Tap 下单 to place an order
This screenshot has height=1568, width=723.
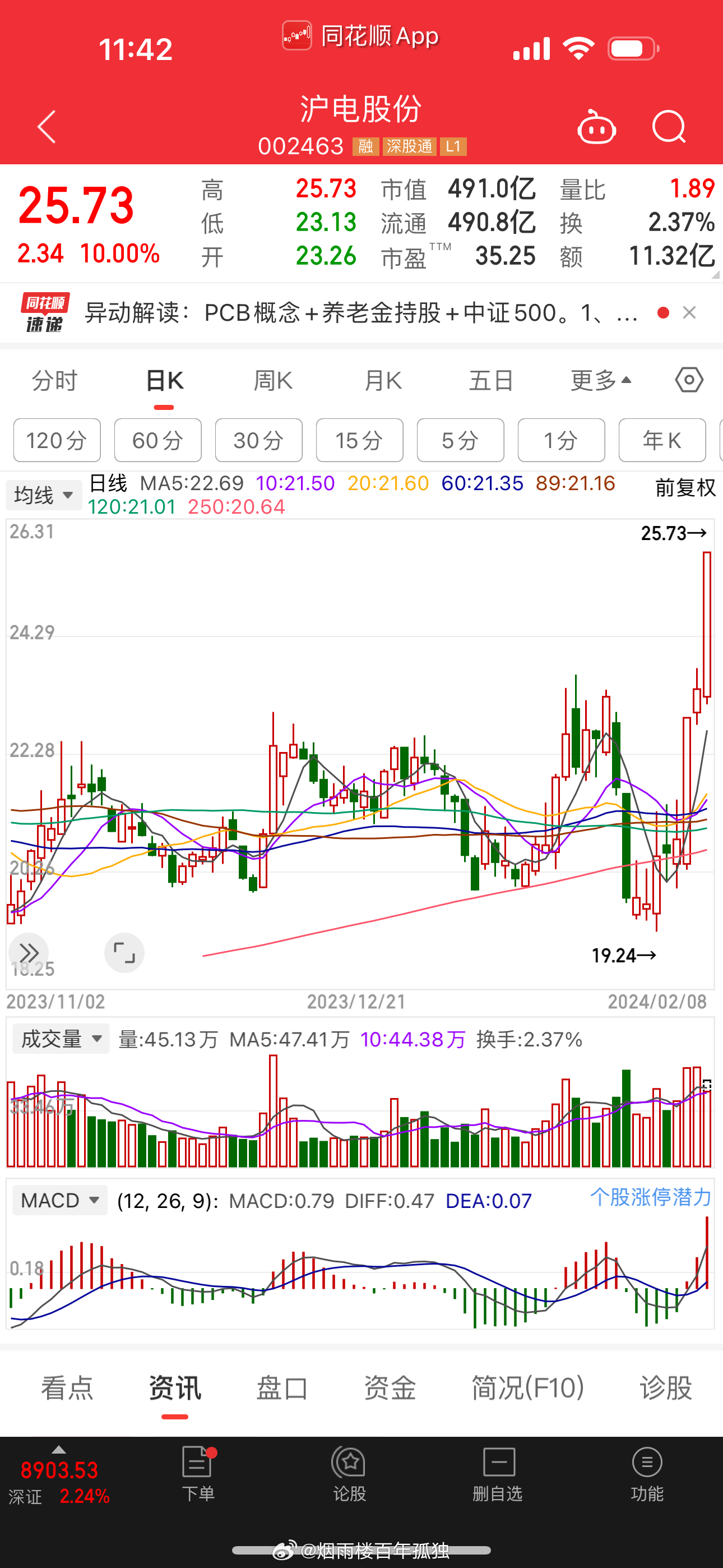pyautogui.click(x=198, y=1474)
